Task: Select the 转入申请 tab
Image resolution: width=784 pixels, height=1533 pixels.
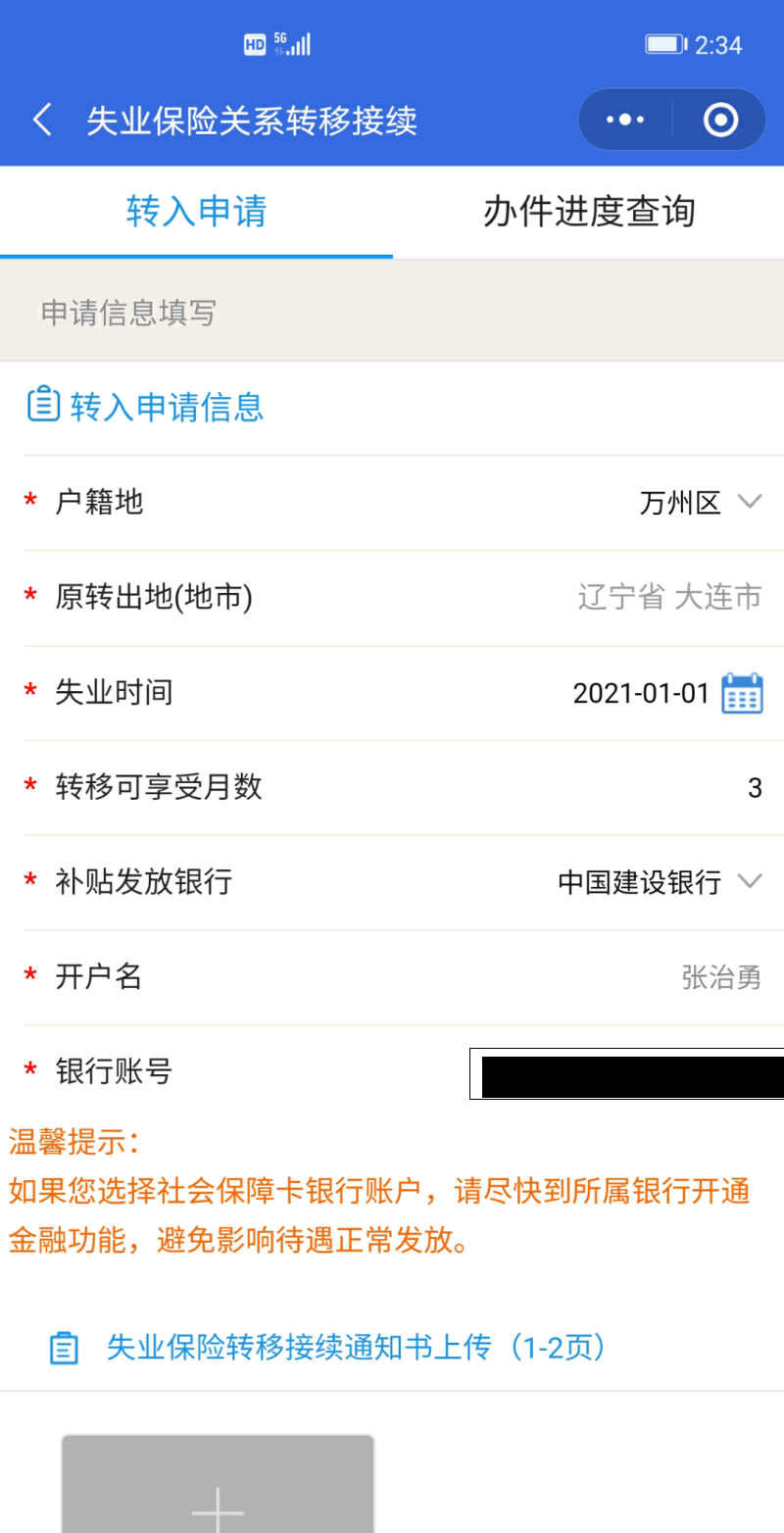Action: coord(196,212)
